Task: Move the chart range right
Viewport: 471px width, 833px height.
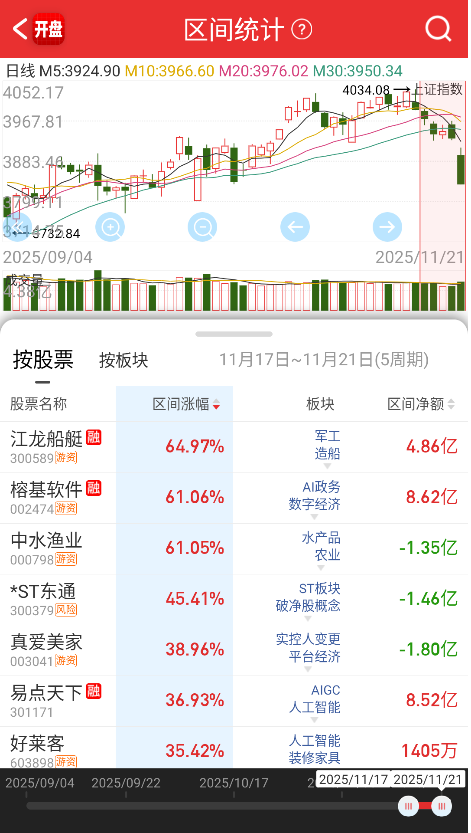Action: [387, 227]
